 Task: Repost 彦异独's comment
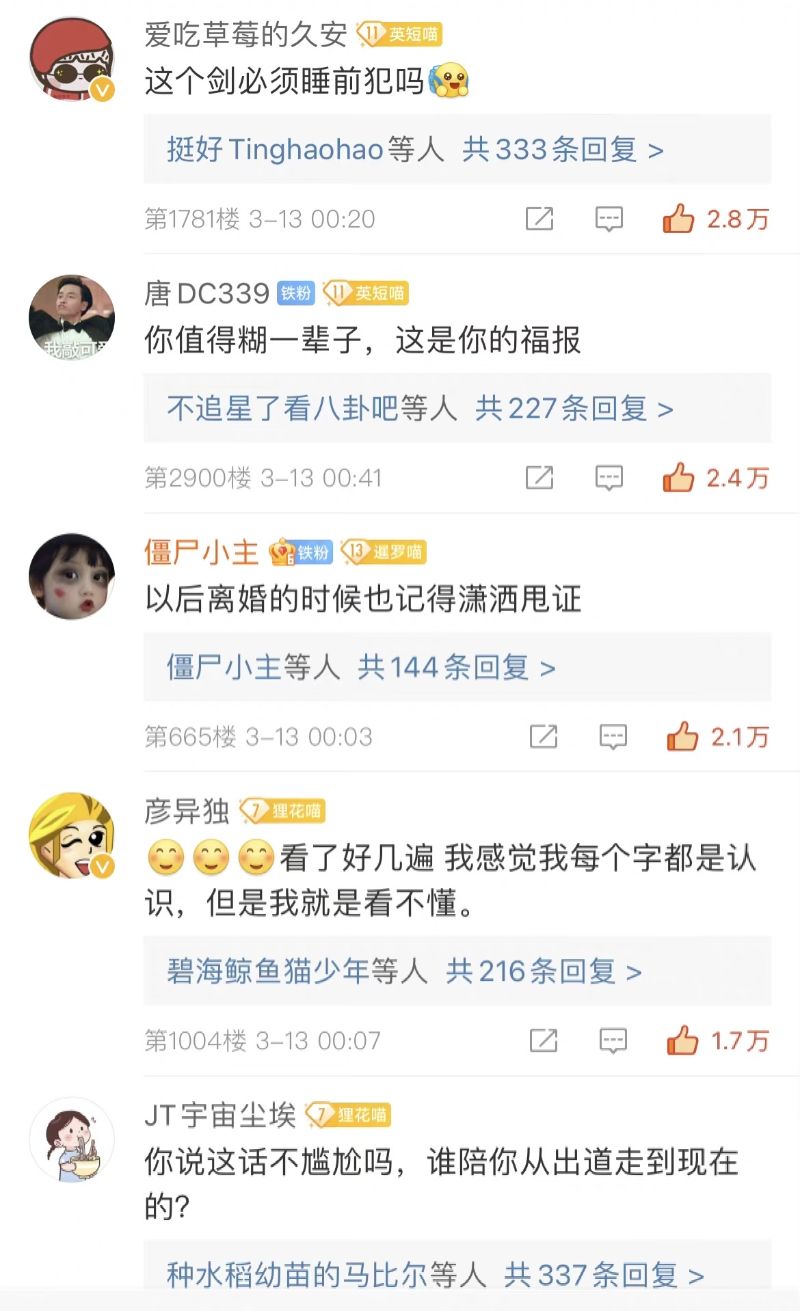coord(543,1041)
